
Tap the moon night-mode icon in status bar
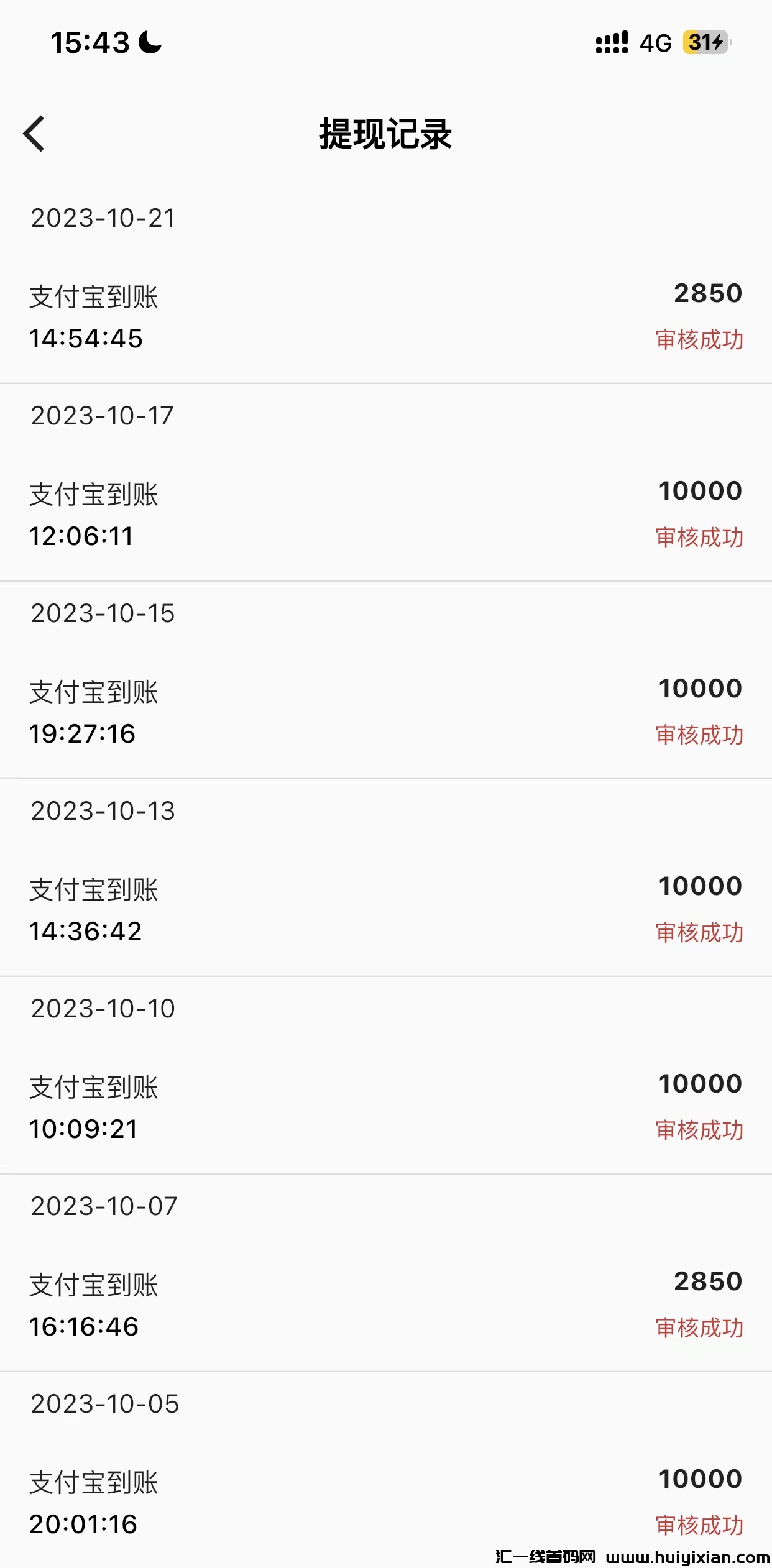[149, 42]
